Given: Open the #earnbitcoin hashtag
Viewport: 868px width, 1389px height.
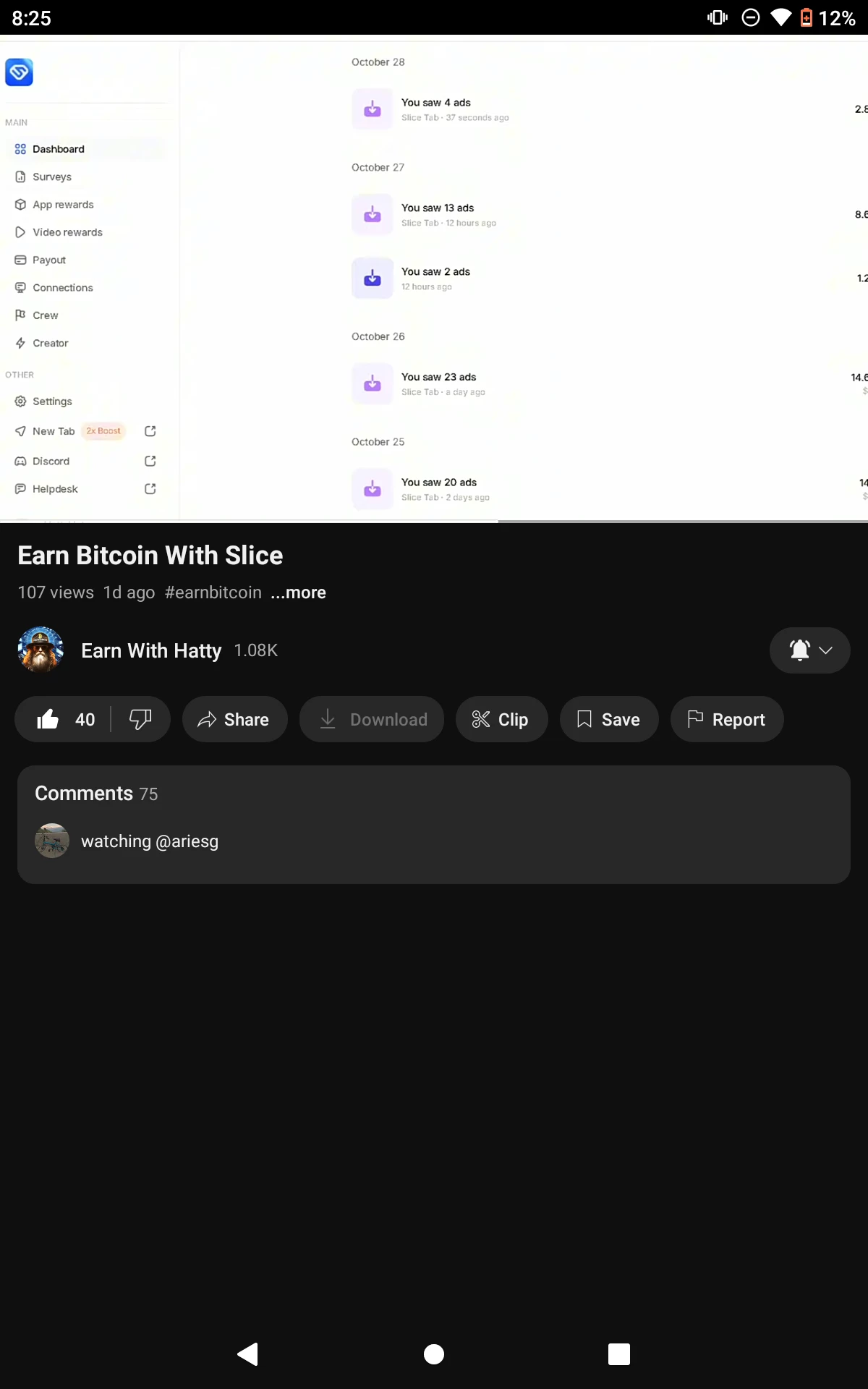Looking at the screenshot, I should coord(213,592).
